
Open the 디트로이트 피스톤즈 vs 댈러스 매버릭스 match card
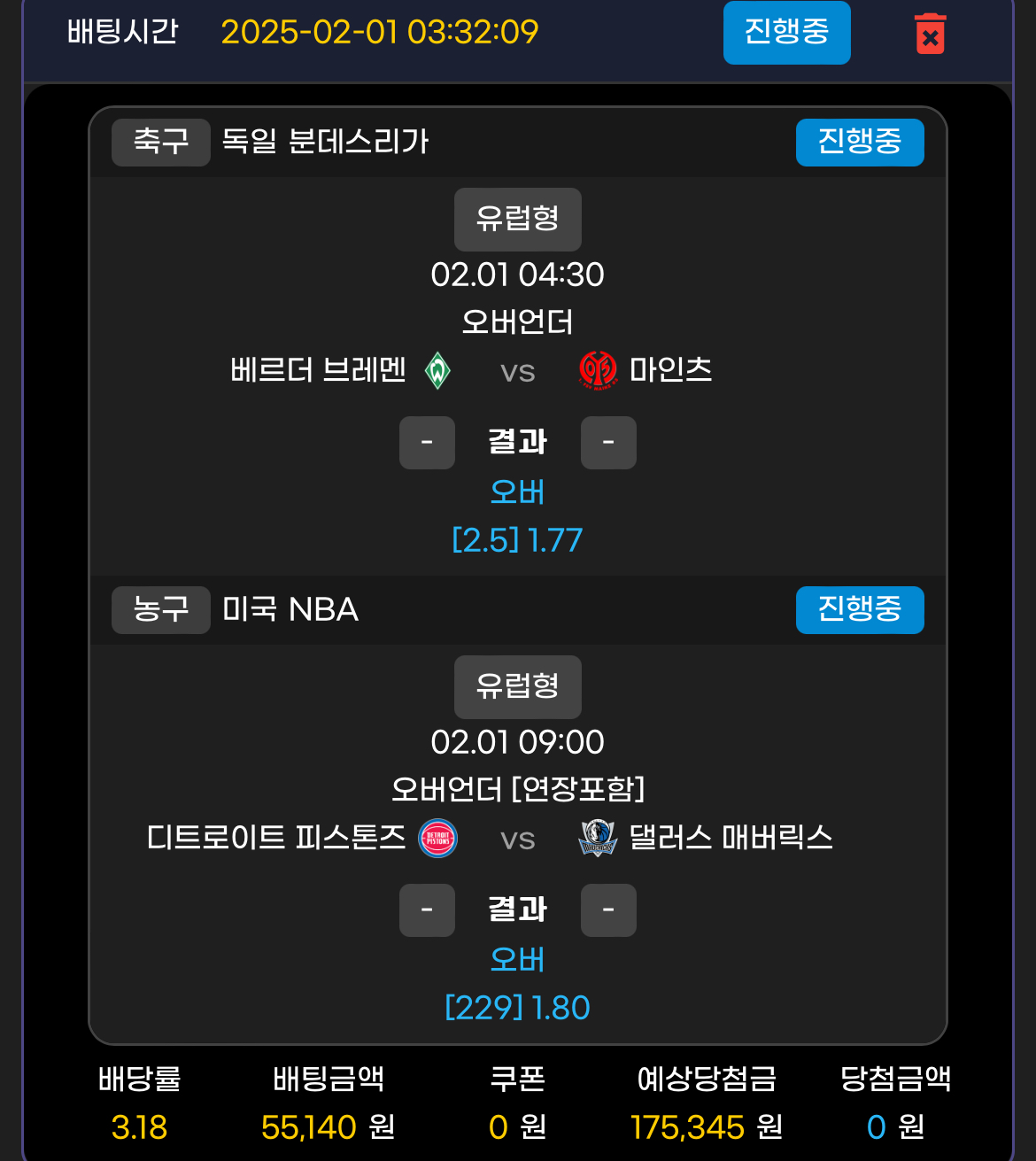point(517,838)
